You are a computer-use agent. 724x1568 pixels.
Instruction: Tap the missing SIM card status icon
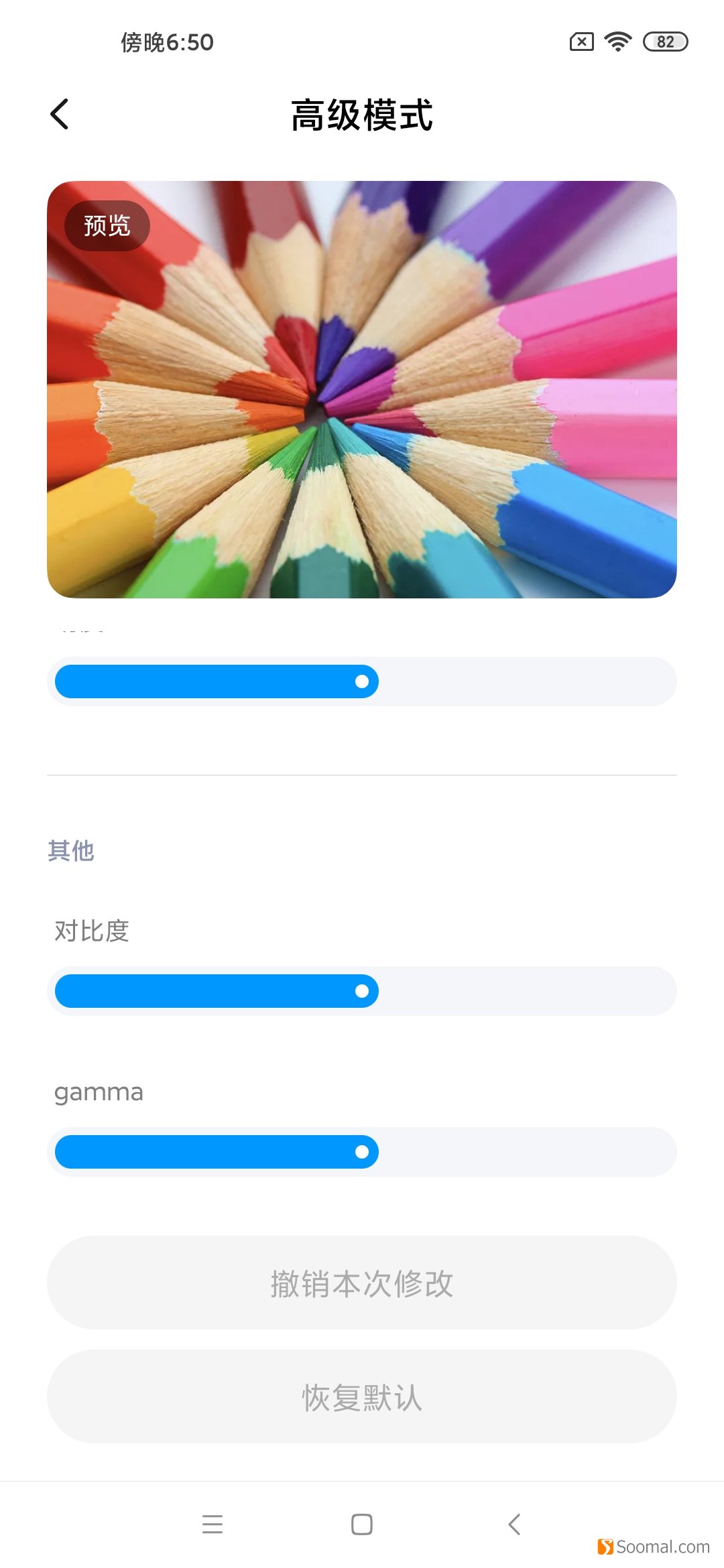click(581, 42)
